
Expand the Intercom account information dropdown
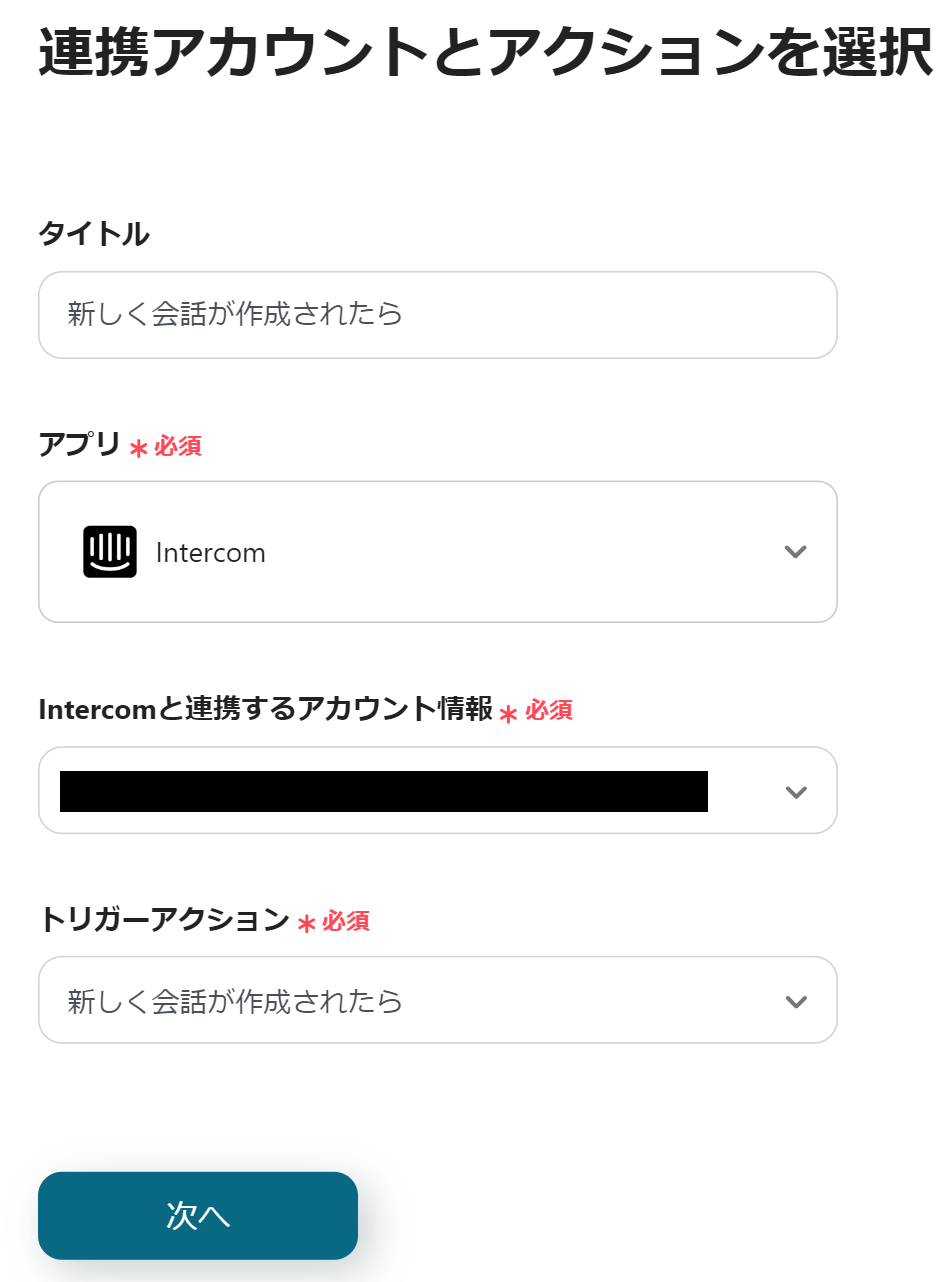(437, 791)
